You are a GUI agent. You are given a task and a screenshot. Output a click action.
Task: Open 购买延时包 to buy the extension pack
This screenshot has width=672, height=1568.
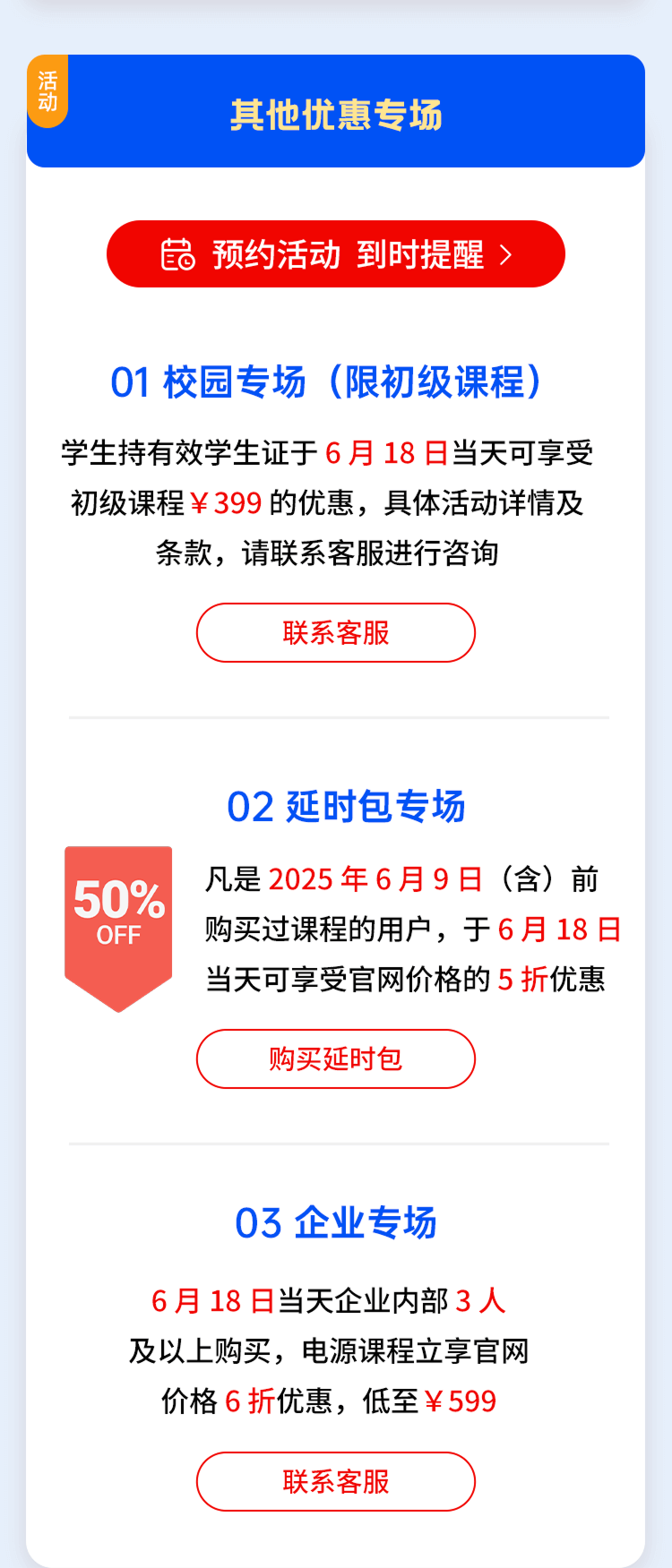point(335,1059)
